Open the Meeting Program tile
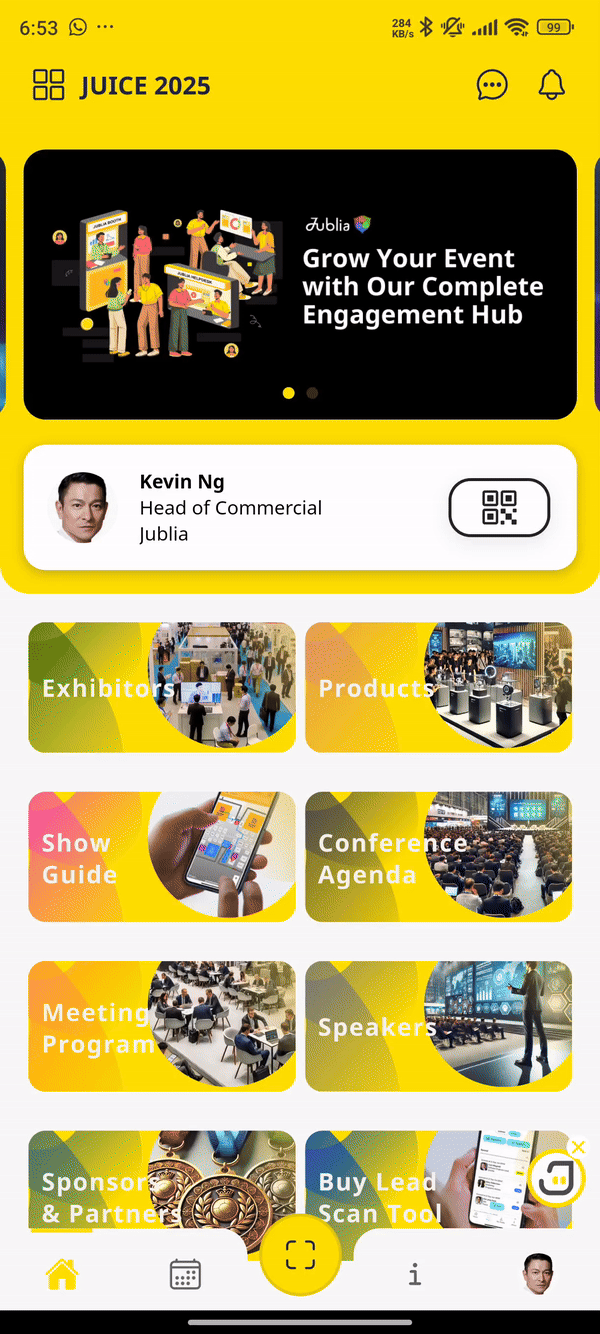Image resolution: width=600 pixels, height=1334 pixels. tap(162, 1027)
